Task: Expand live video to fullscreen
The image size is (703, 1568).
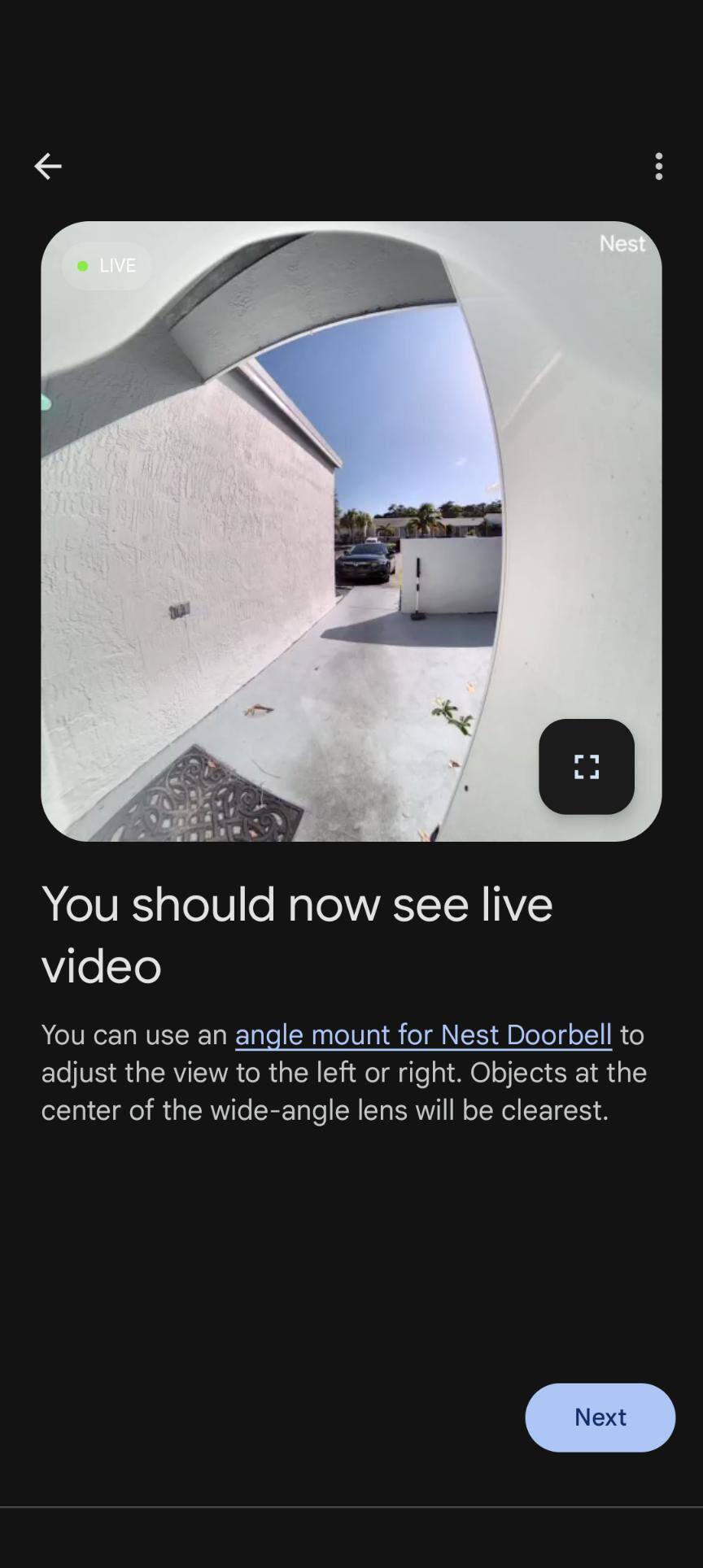Action: (x=586, y=766)
